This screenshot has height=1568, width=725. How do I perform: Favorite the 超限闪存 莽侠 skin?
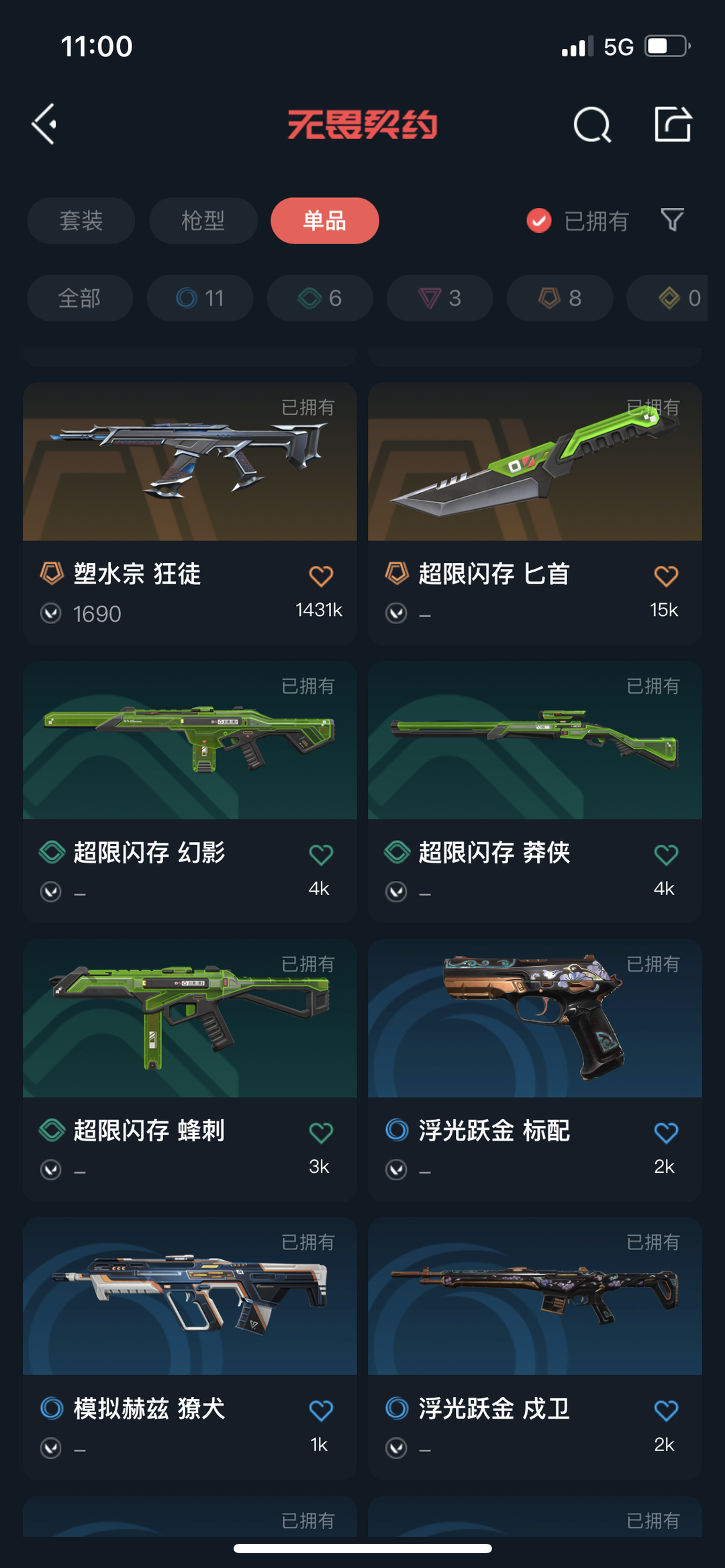coord(666,854)
